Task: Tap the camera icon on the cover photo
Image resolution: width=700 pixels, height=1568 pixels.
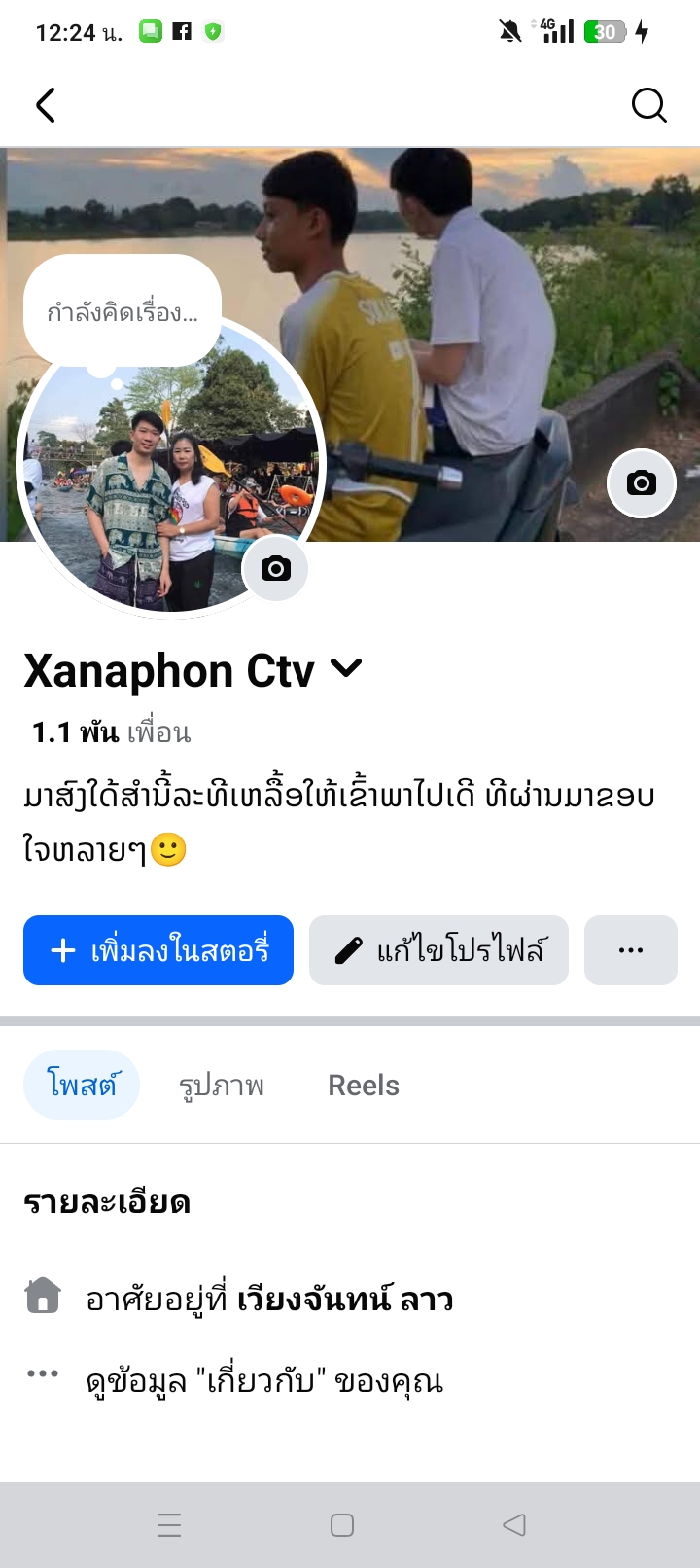Action: [x=641, y=483]
